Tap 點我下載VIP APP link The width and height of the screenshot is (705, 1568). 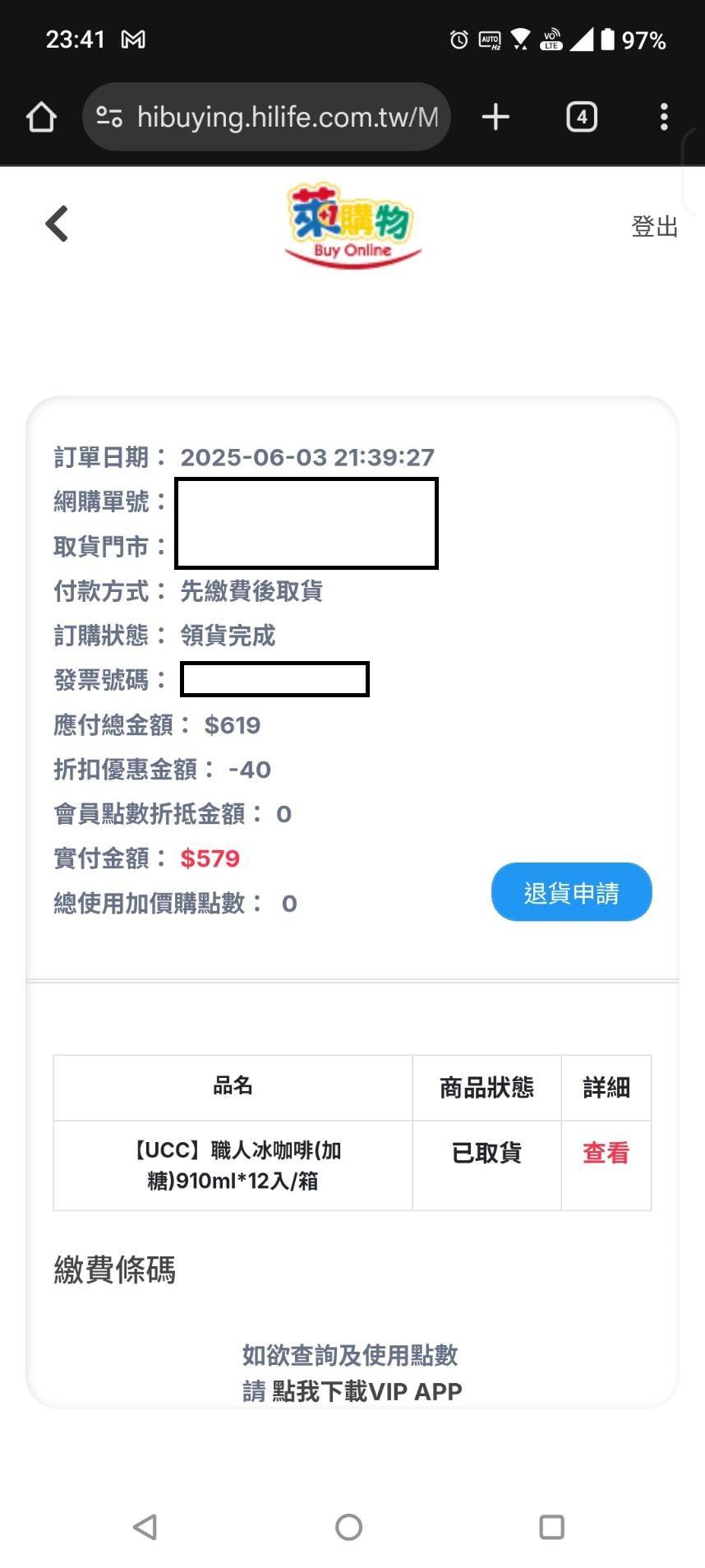click(366, 1391)
